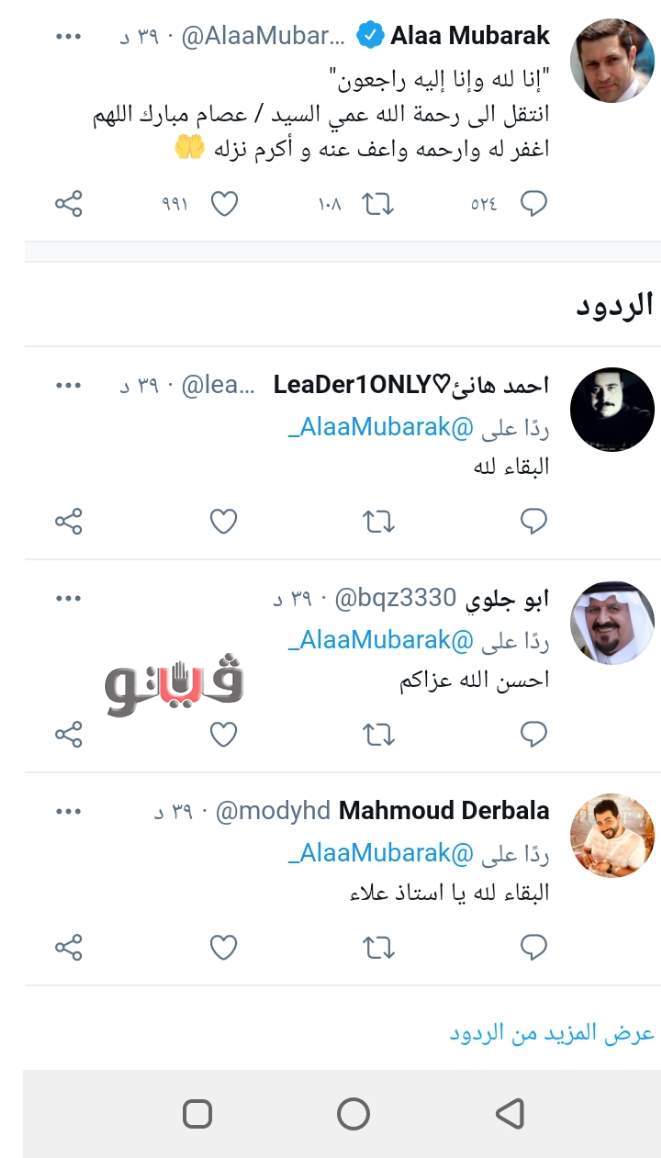
Task: Show more replies via عرض المزيد من الردود
Action: coord(551,1033)
